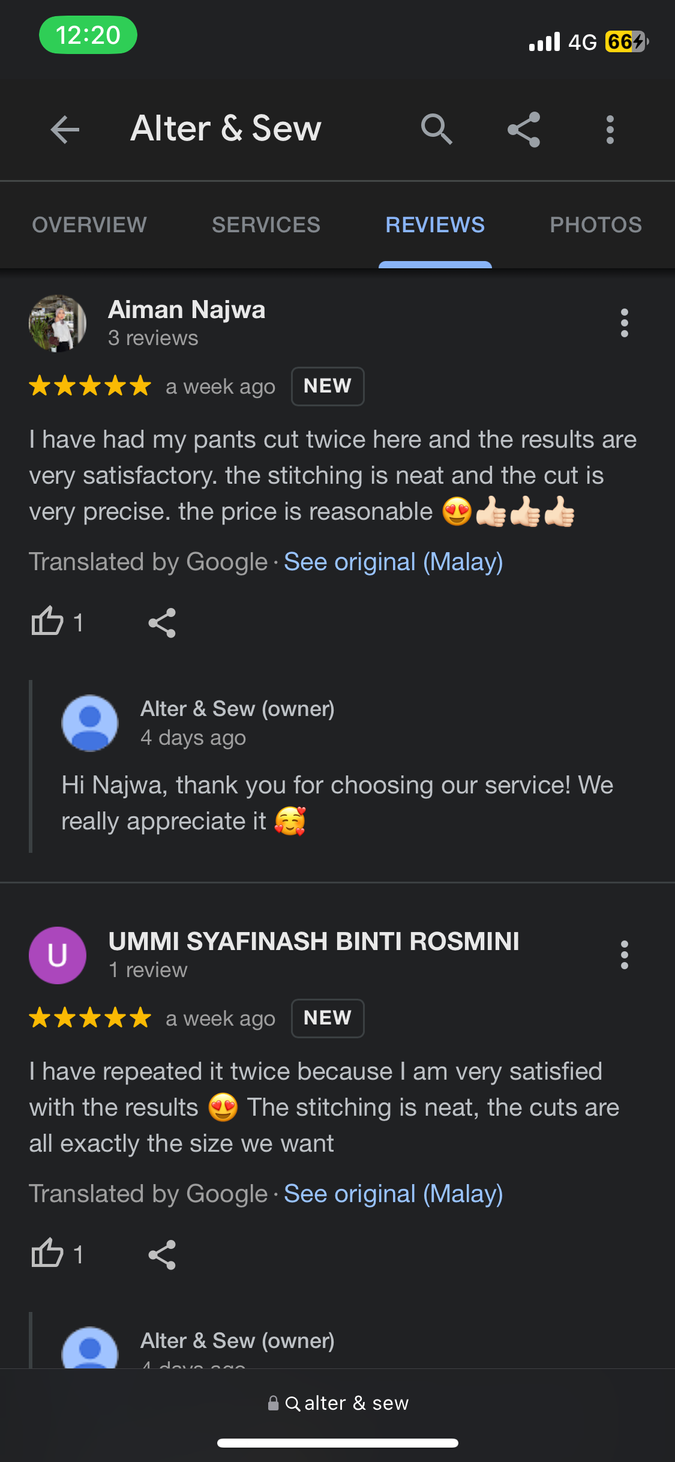
Task: Share Ummi Syafinash's review
Action: (x=162, y=1255)
